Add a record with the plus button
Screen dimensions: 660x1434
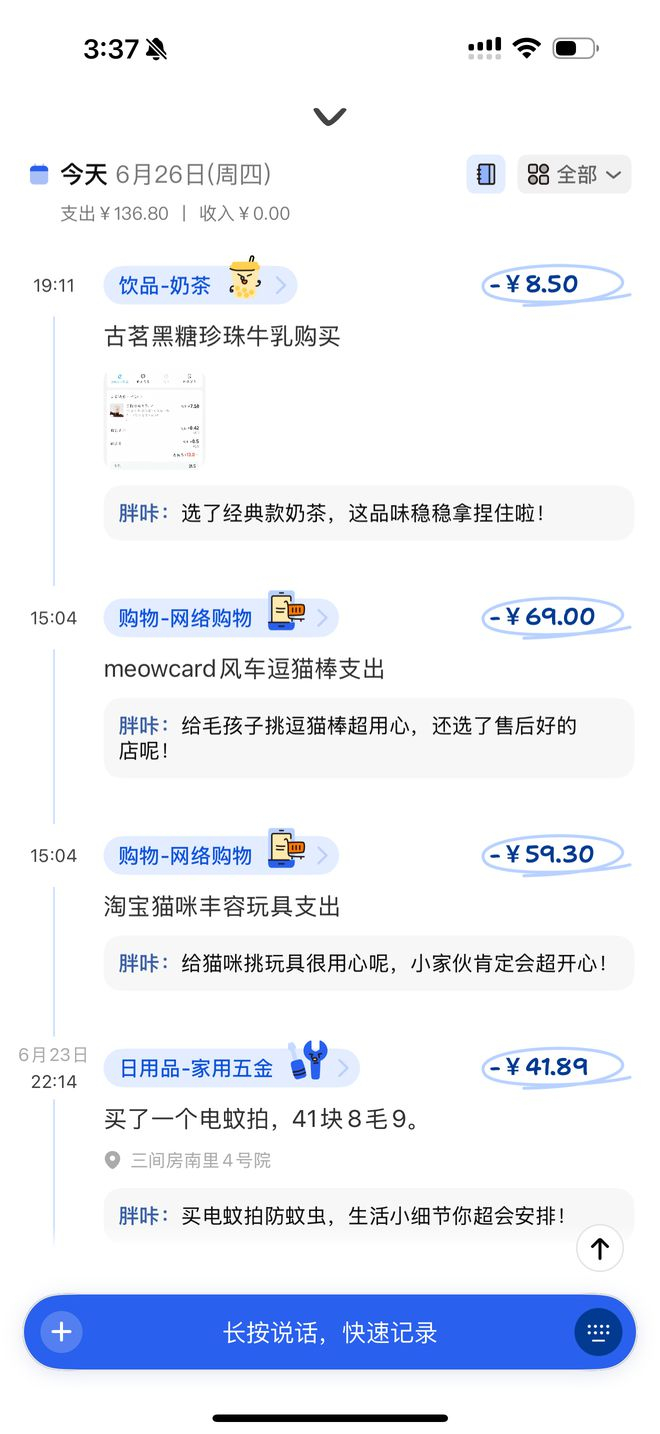62,1332
